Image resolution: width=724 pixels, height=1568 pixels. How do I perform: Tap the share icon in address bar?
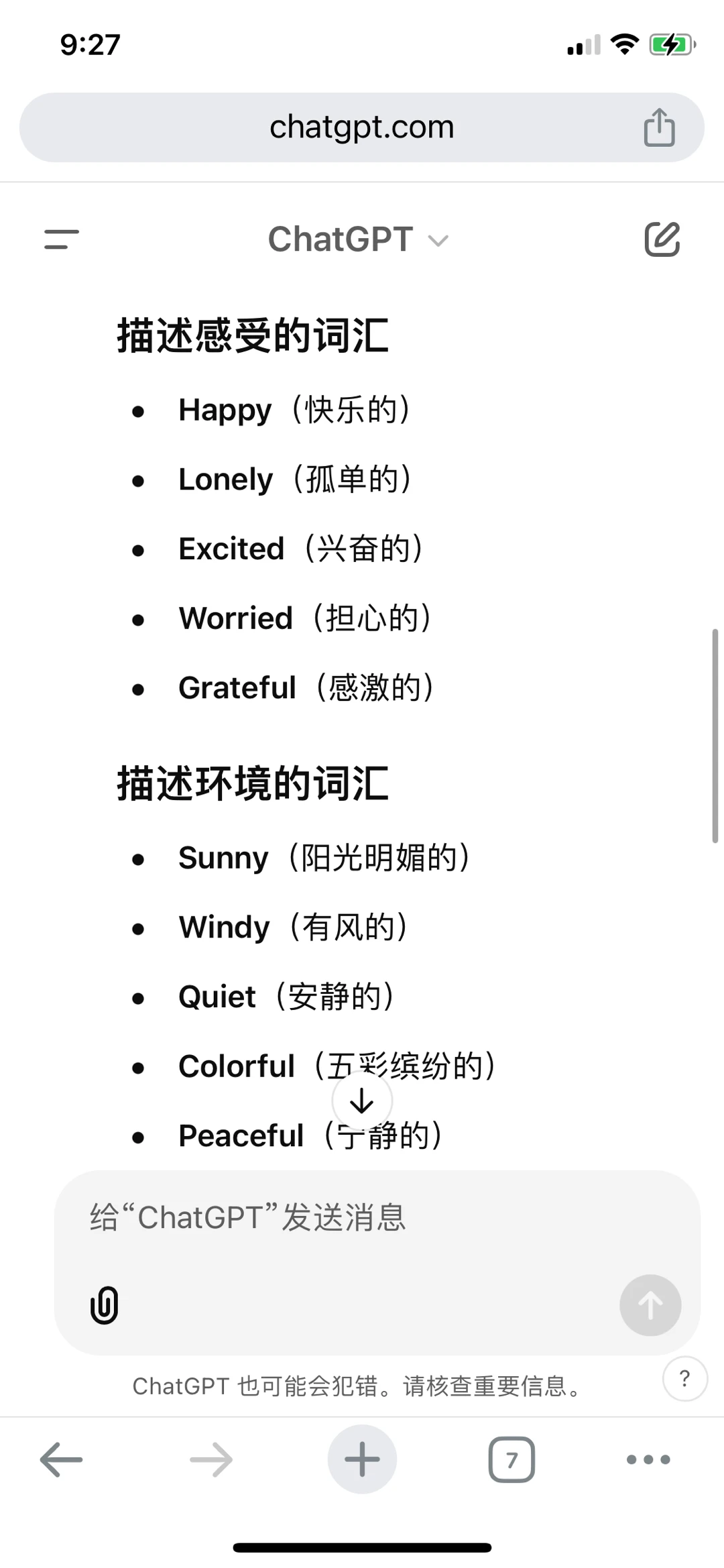point(660,127)
